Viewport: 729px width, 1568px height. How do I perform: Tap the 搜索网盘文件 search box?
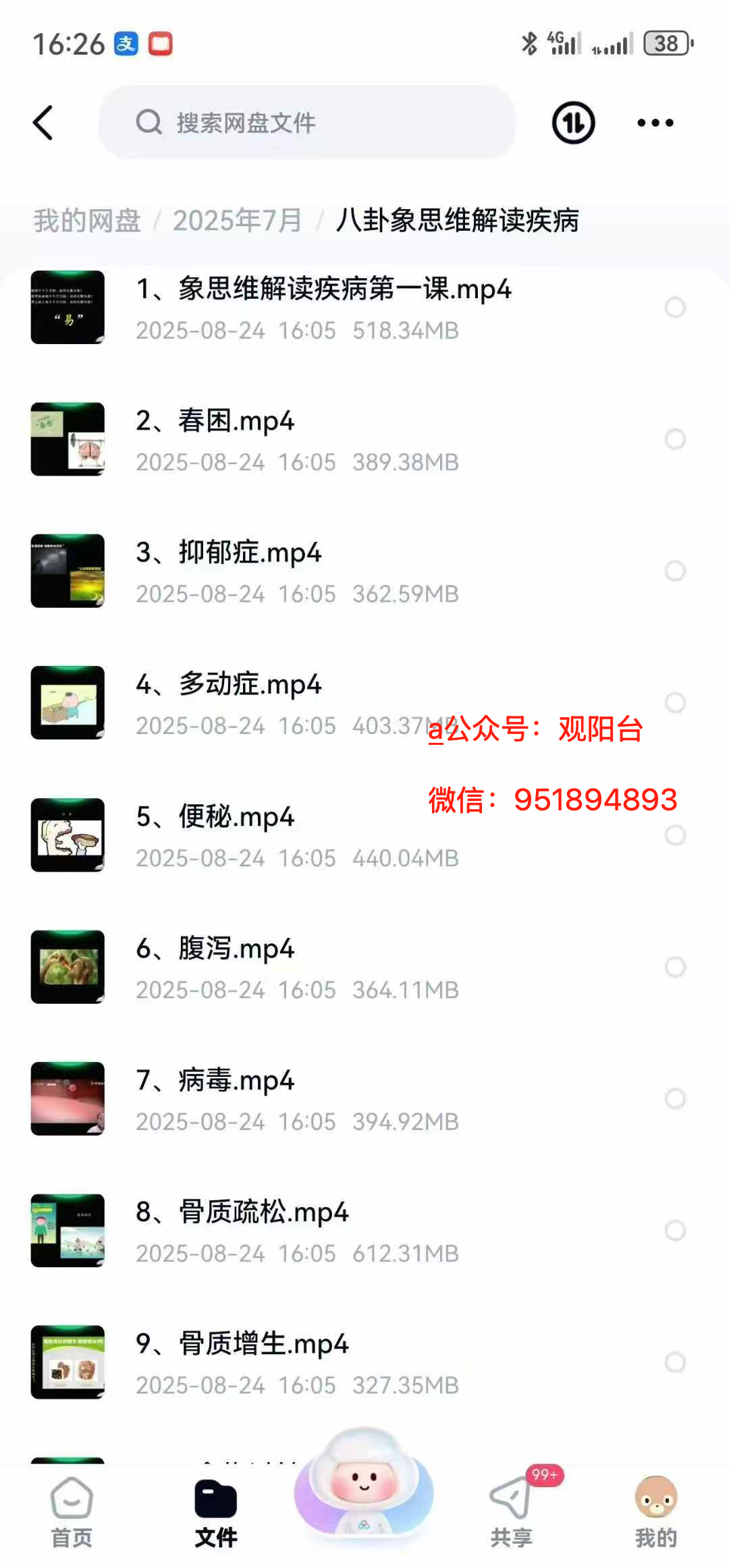click(307, 123)
